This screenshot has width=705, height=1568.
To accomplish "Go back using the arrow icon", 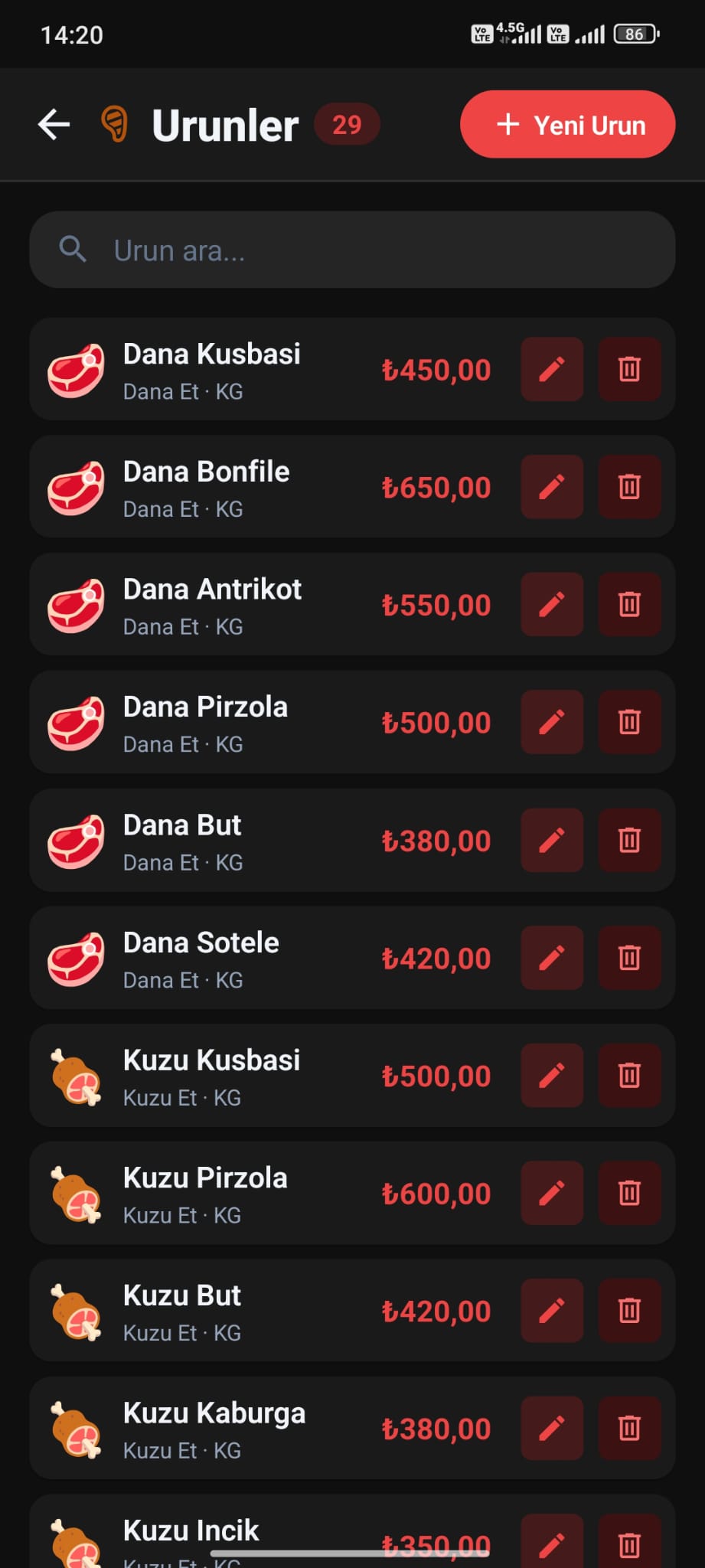I will point(54,124).
